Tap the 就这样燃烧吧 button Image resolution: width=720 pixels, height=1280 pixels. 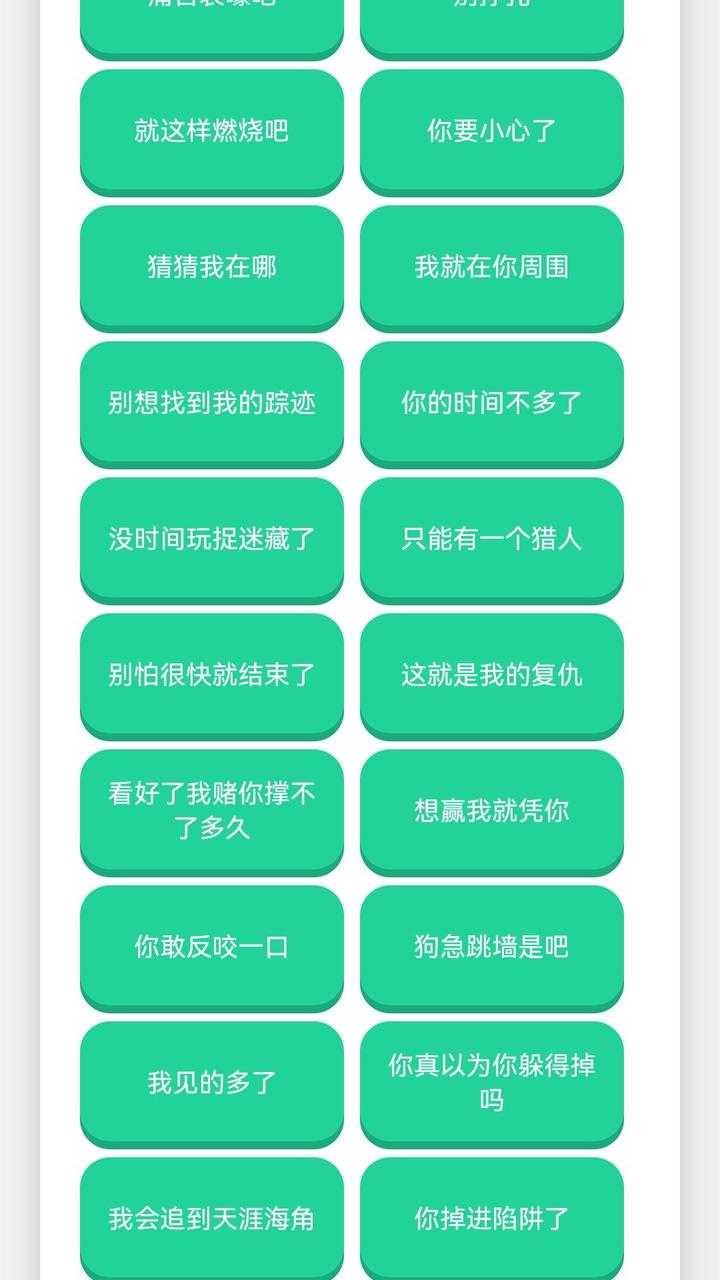212,130
